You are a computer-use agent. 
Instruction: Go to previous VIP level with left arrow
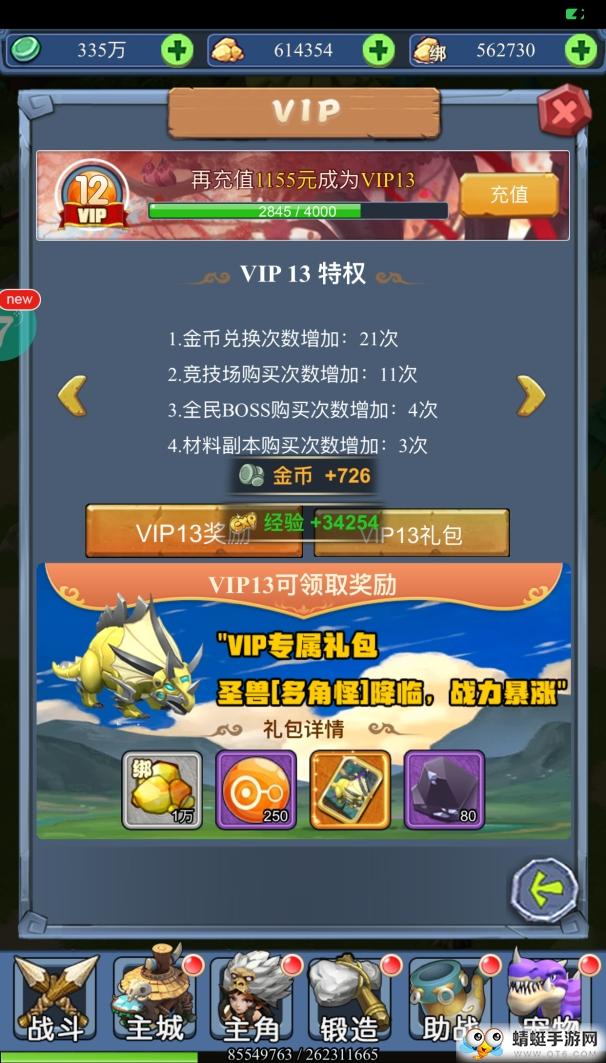point(72,396)
